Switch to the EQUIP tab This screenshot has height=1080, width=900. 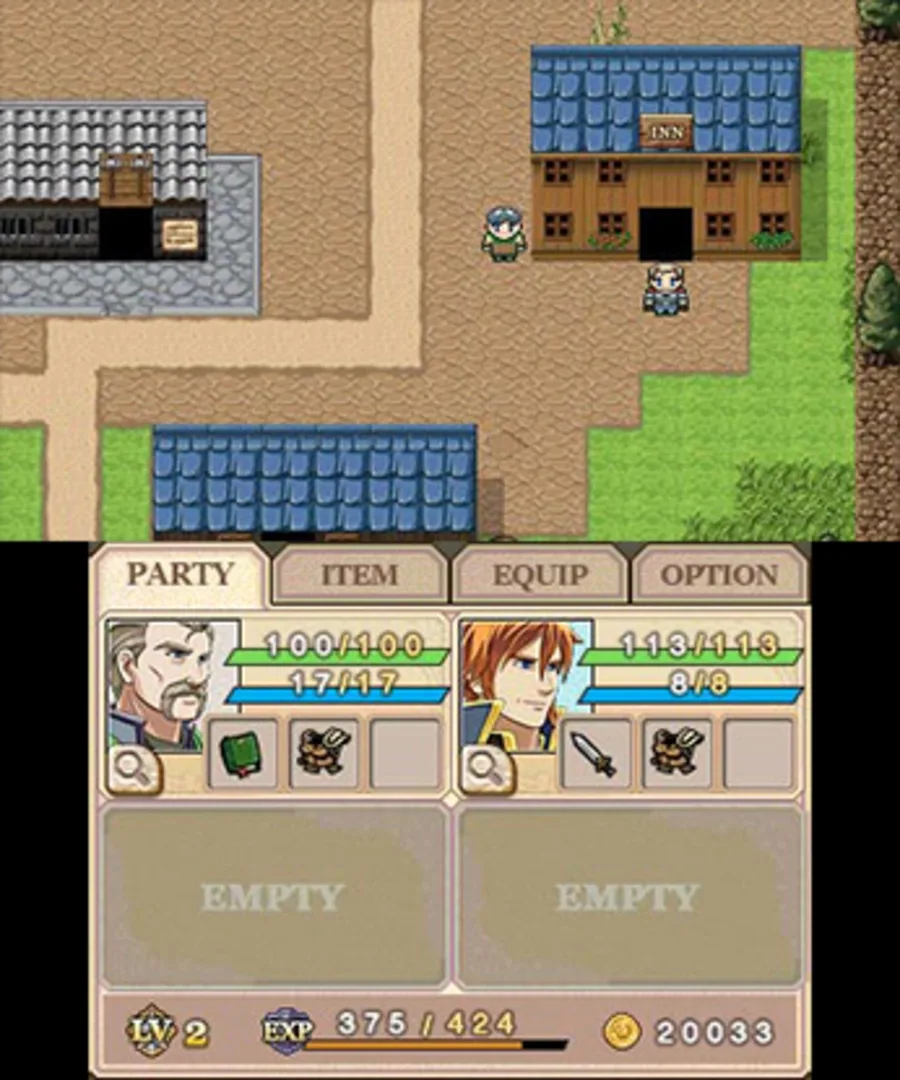540,576
